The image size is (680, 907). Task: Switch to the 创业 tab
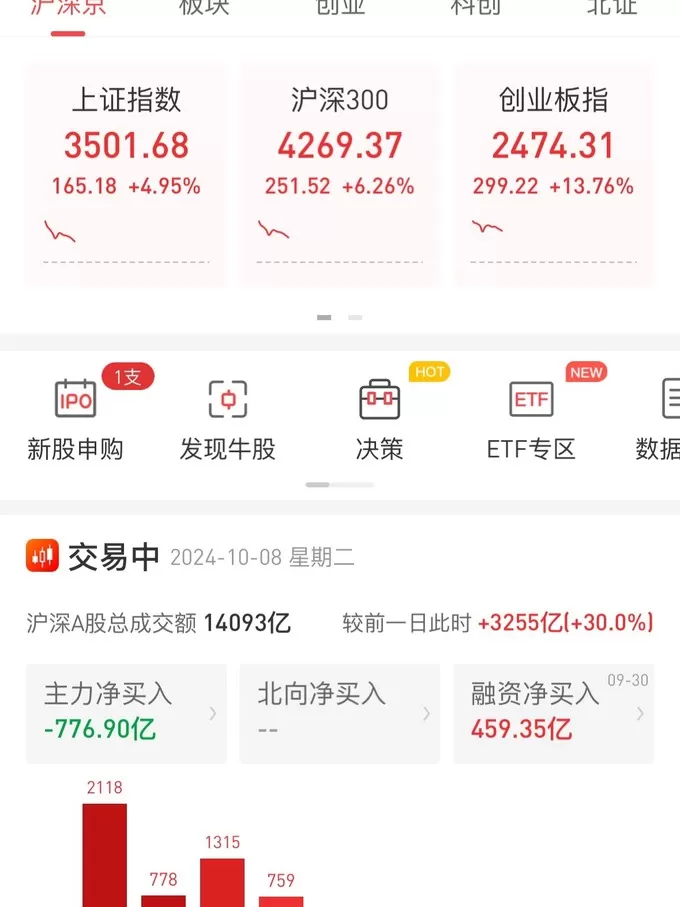(x=340, y=8)
